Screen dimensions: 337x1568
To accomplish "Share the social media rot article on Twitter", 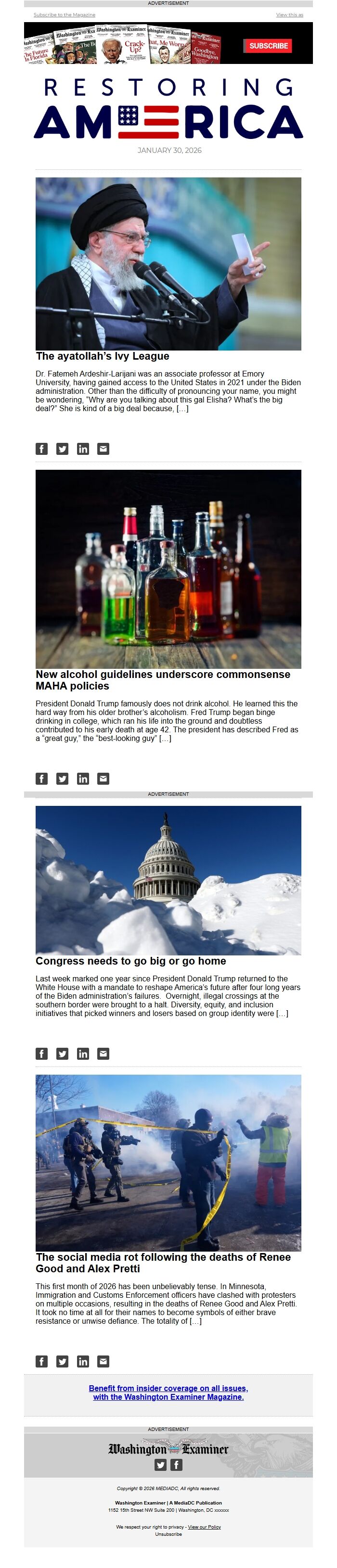I will (62, 1361).
